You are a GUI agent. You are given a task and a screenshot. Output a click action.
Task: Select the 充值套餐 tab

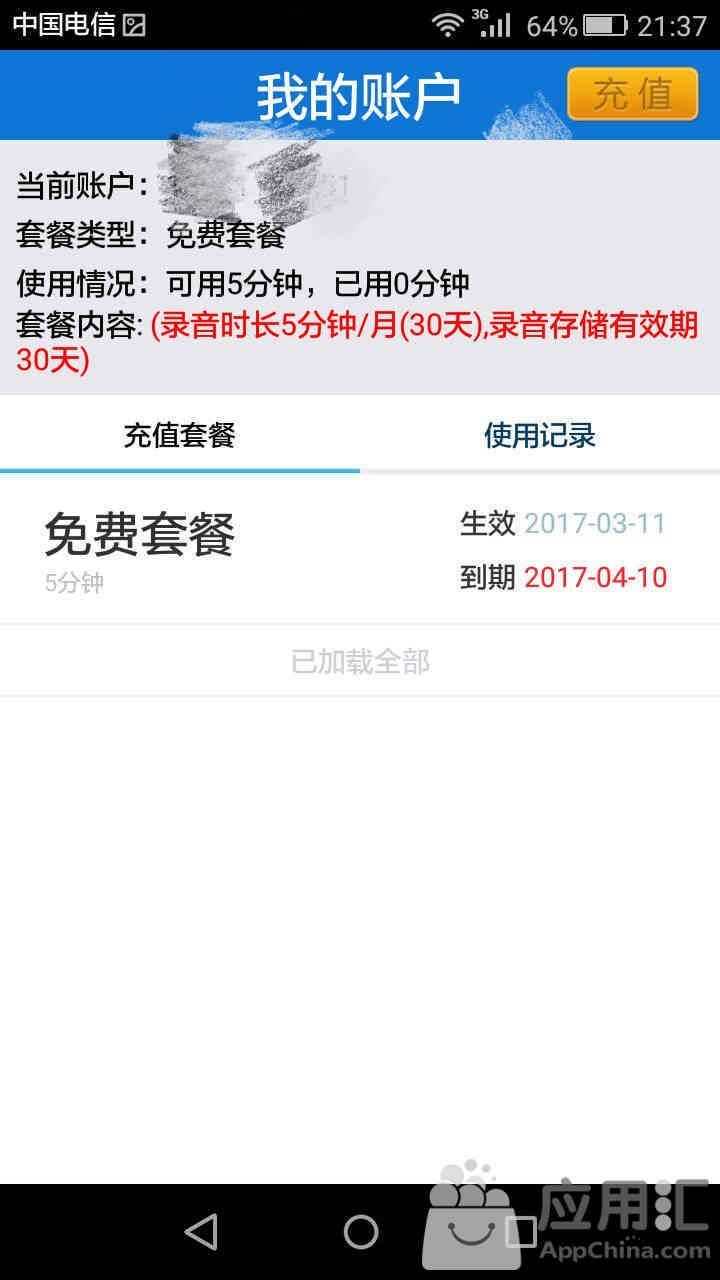[x=180, y=435]
